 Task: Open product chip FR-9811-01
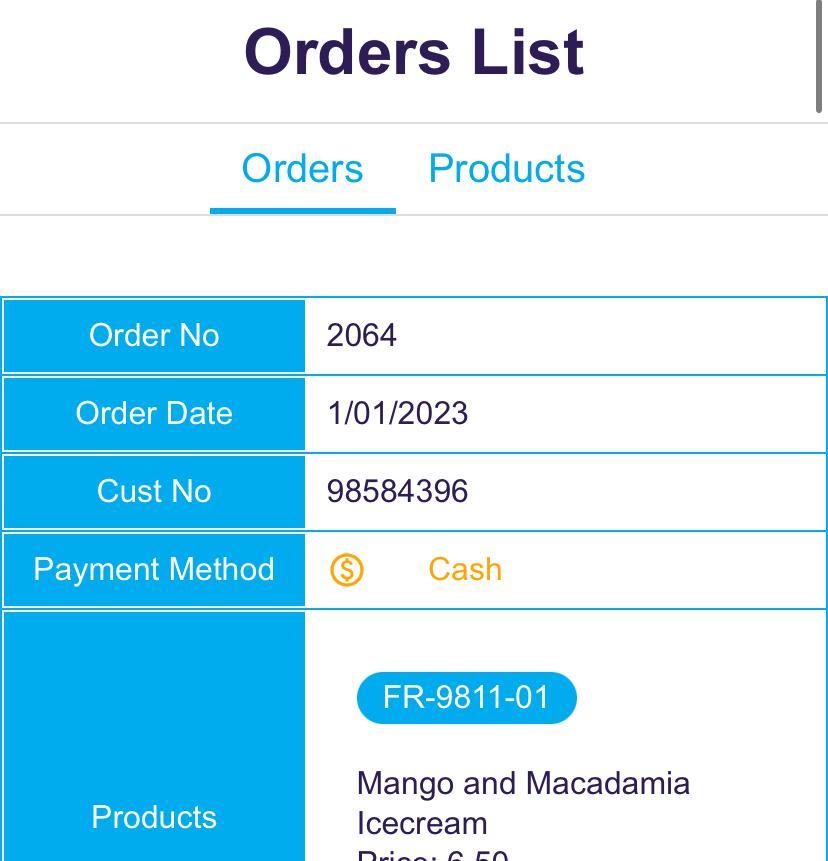pyautogui.click(x=466, y=697)
